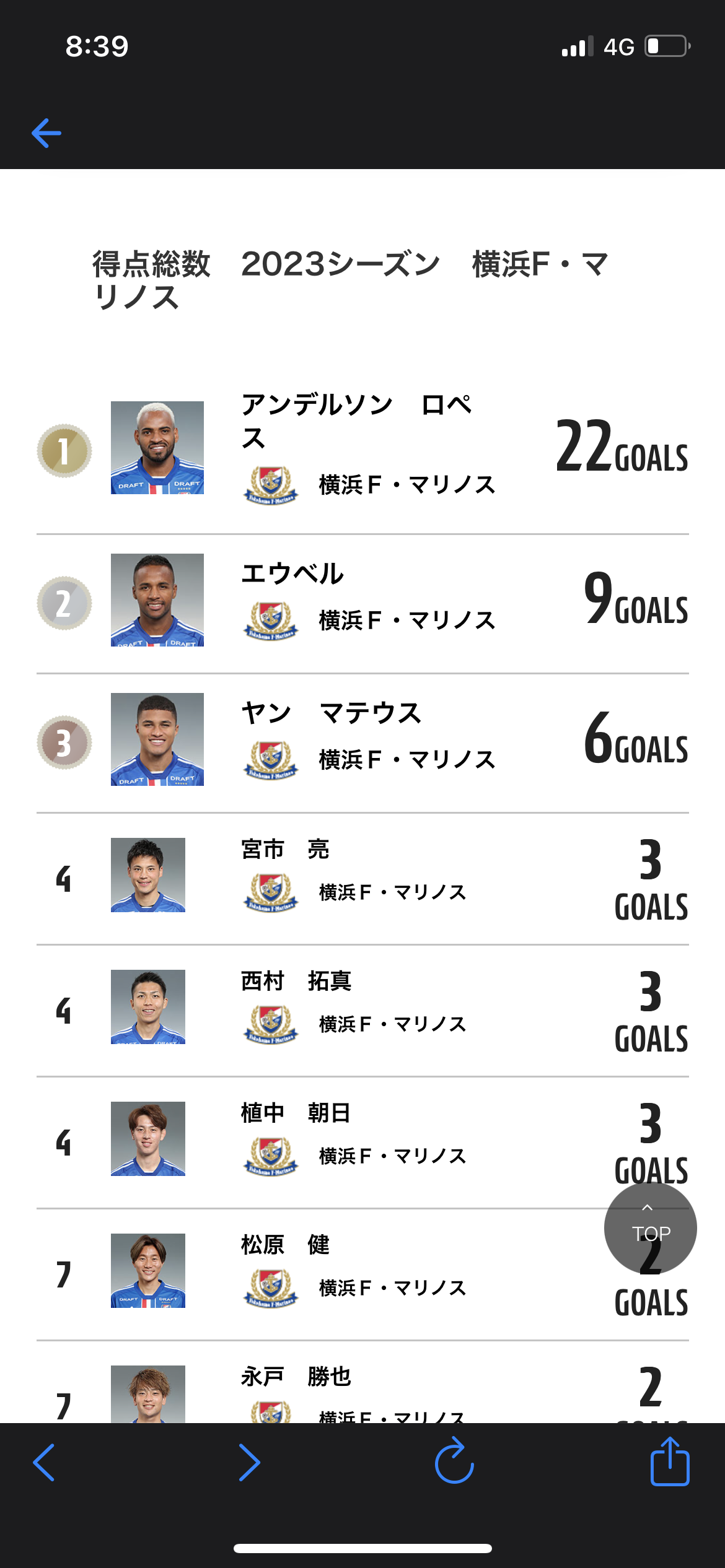Viewport: 725px width, 1568px height.
Task: Go back with browser toolbar arrow
Action: 44,1463
